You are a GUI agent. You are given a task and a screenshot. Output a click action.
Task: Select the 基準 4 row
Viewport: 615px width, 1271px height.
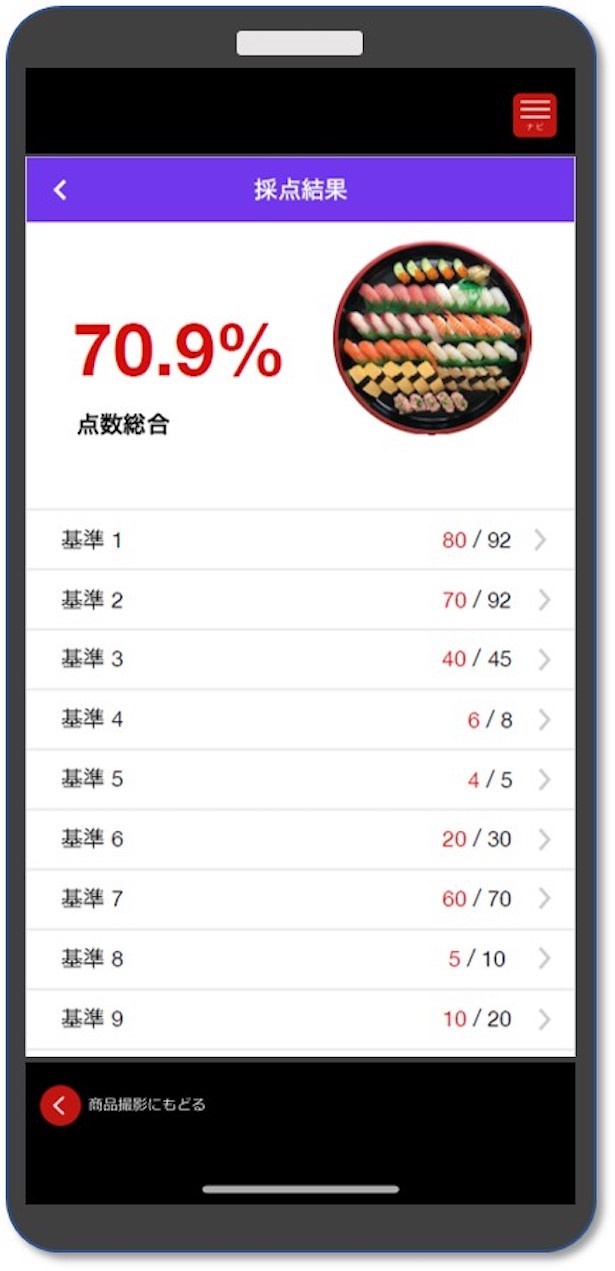coord(300,719)
